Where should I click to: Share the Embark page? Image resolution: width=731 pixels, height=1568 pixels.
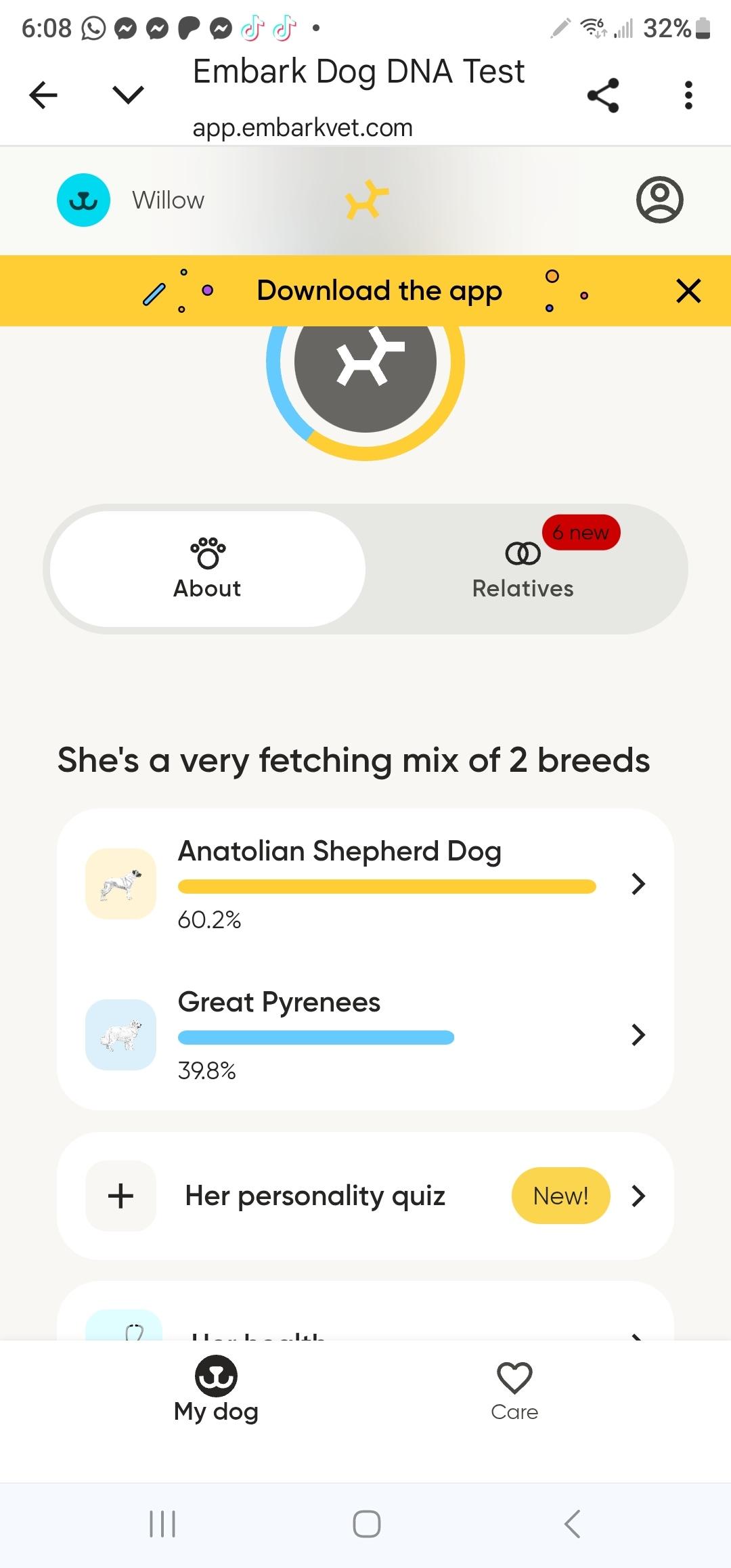pos(602,95)
